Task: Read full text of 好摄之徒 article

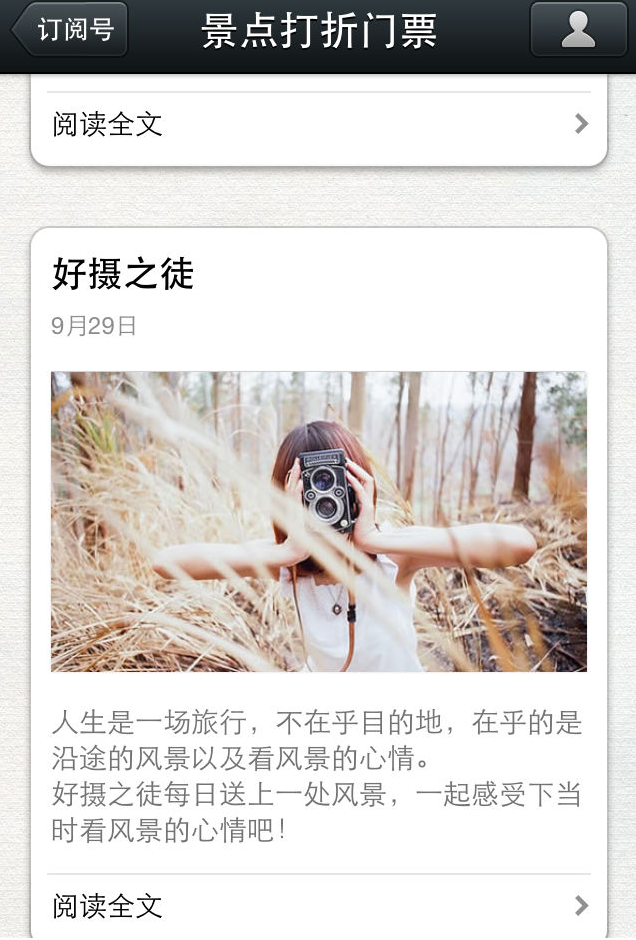Action: 318,906
